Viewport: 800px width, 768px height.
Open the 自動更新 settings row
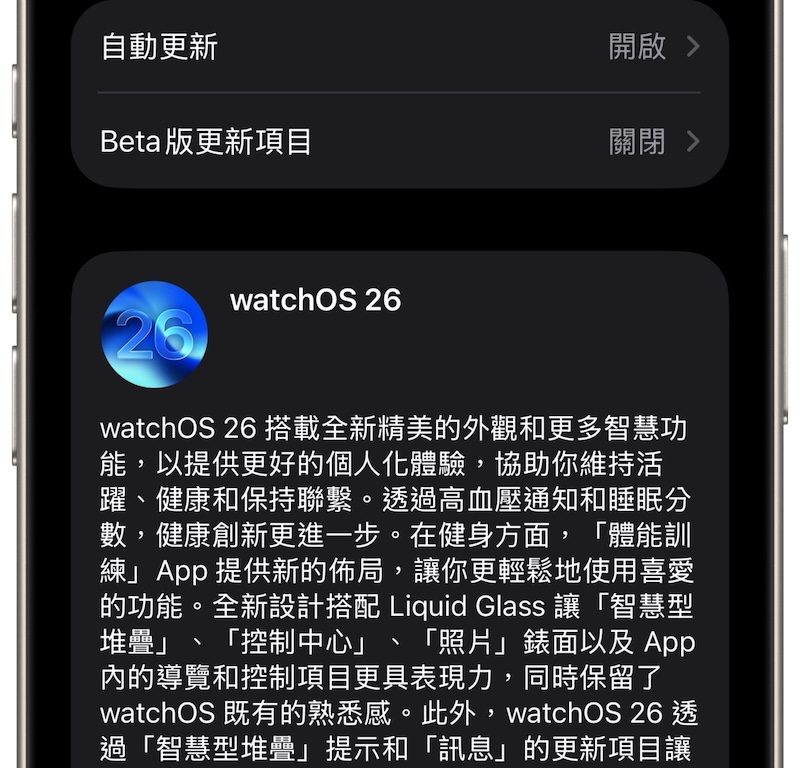point(400,47)
